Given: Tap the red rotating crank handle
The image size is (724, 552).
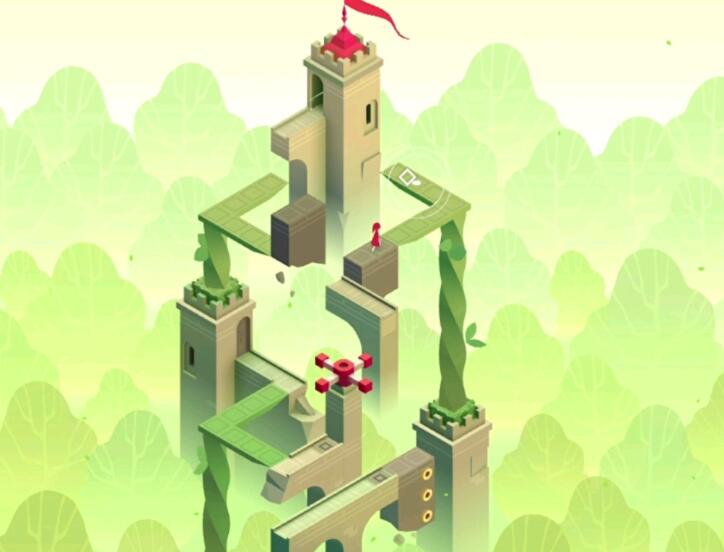Looking at the screenshot, I should (x=343, y=372).
